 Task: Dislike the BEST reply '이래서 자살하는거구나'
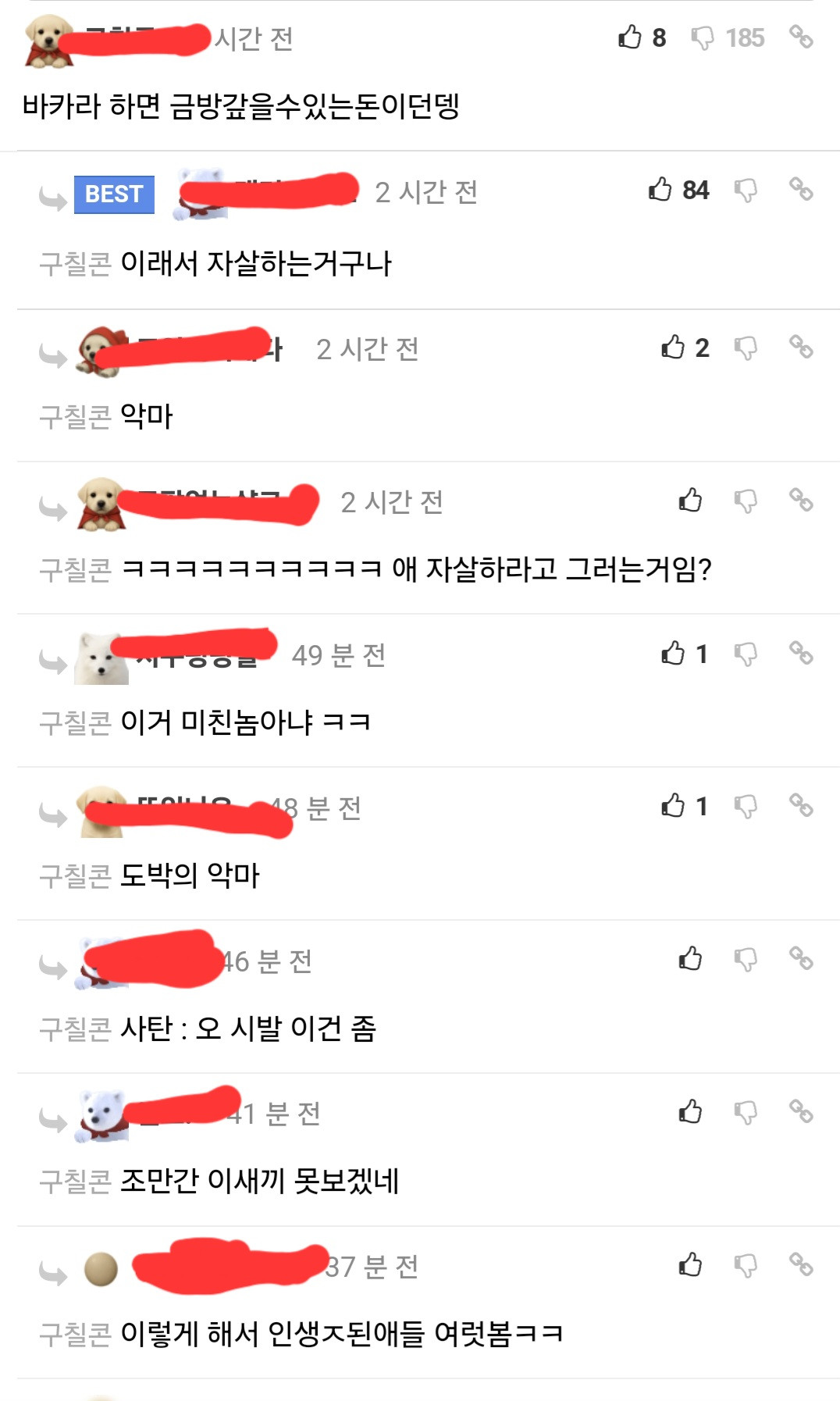coord(745,190)
